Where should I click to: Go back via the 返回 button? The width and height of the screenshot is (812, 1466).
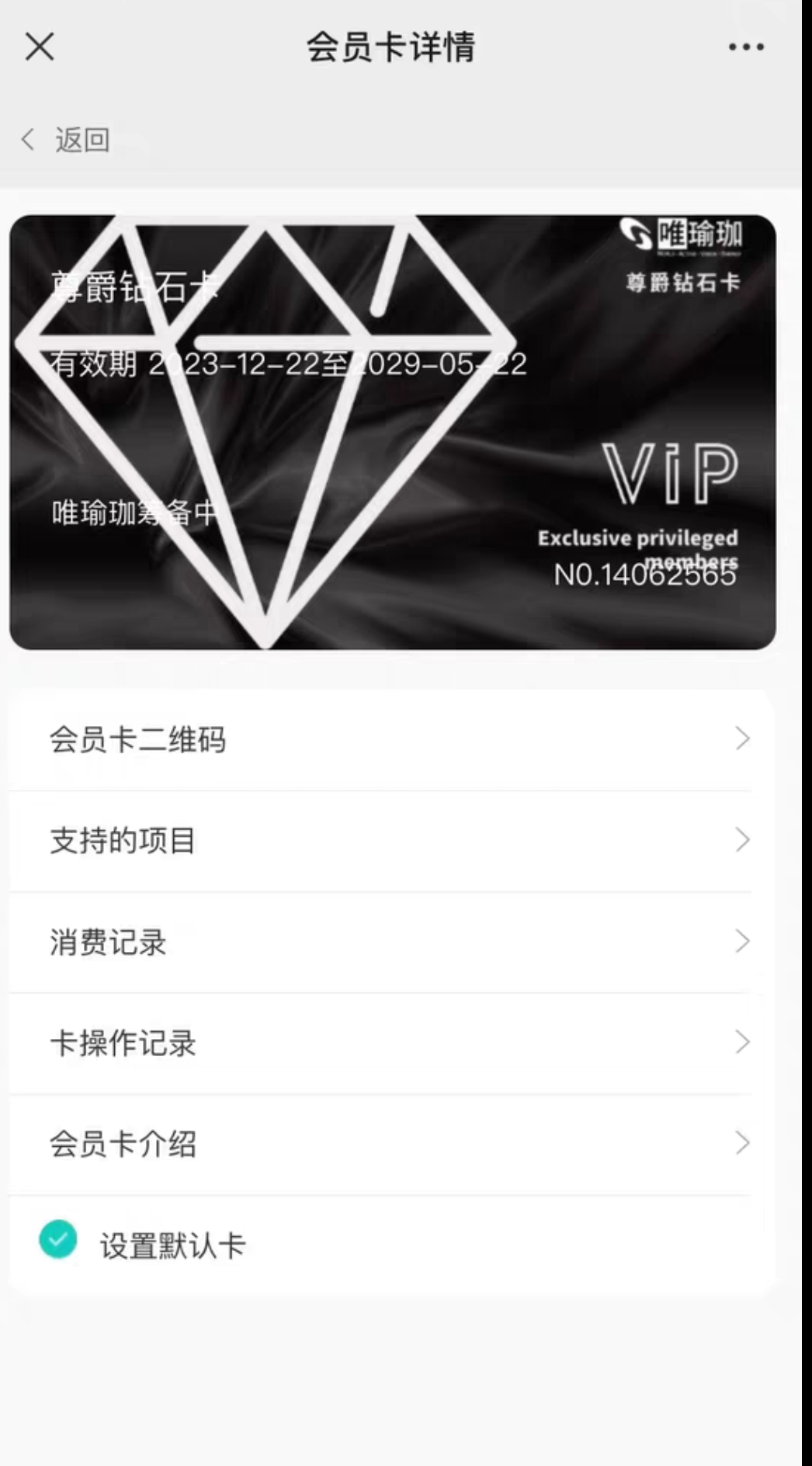[66, 140]
